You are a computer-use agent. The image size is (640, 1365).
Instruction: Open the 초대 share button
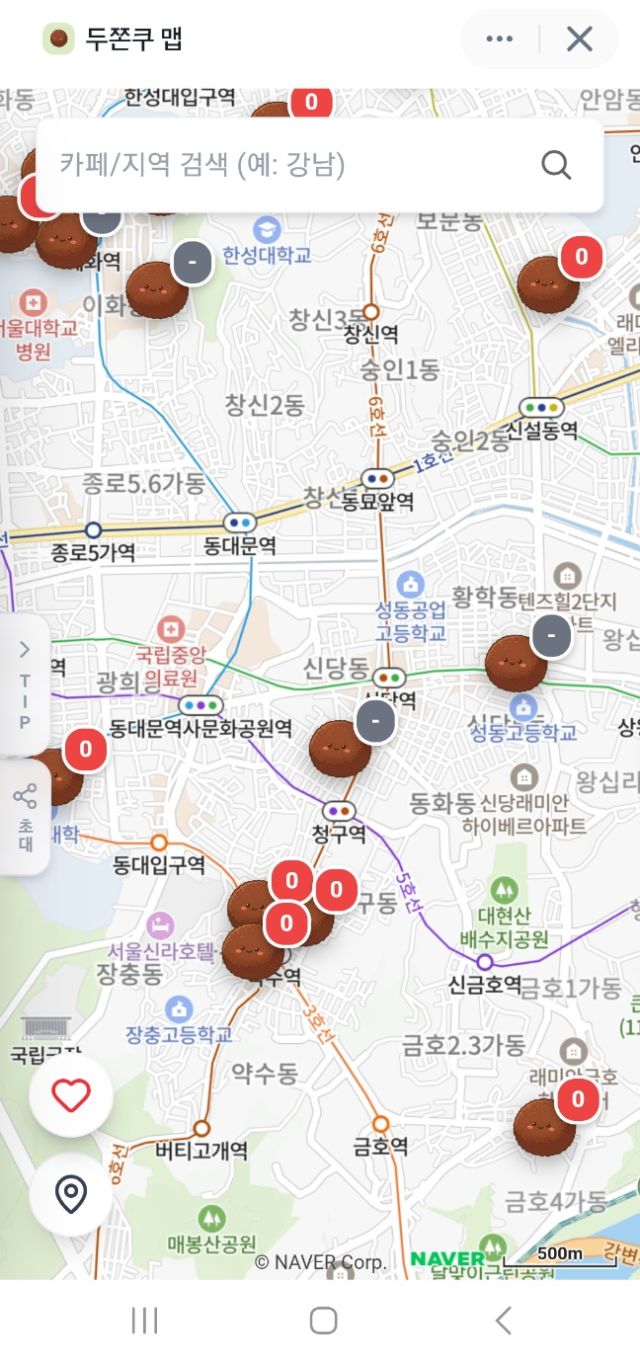(x=24, y=817)
